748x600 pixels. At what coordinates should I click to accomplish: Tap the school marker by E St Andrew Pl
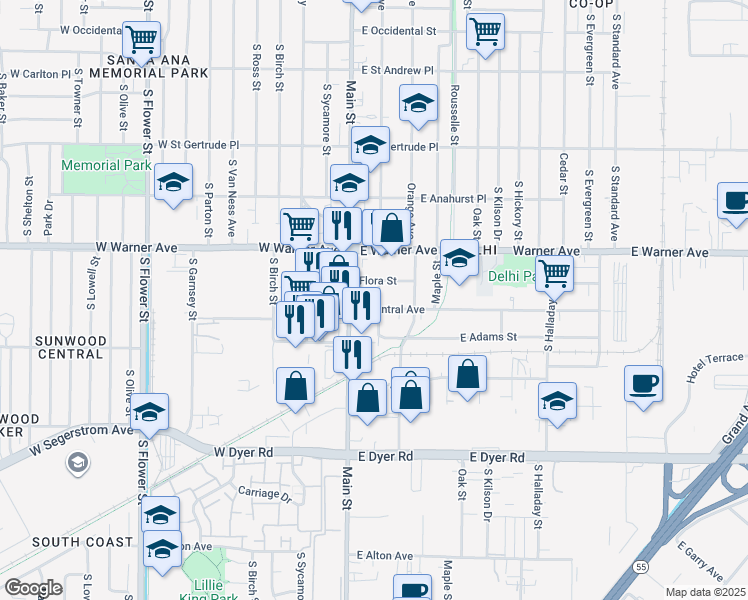coord(419,102)
